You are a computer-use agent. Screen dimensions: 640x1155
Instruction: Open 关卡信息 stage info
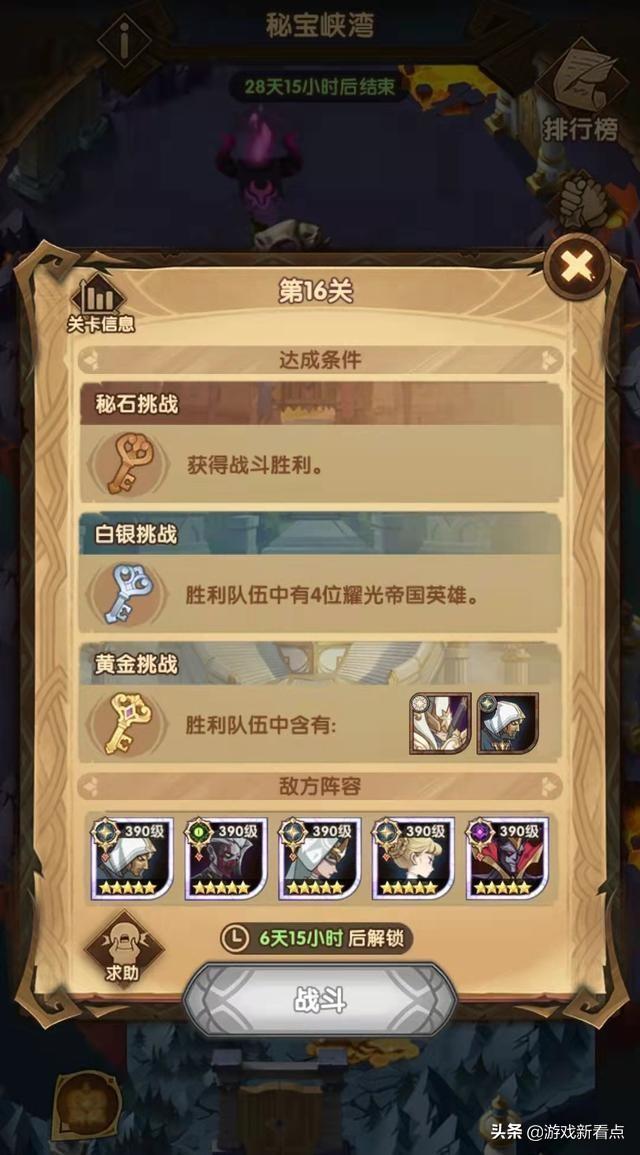pyautogui.click(x=100, y=304)
